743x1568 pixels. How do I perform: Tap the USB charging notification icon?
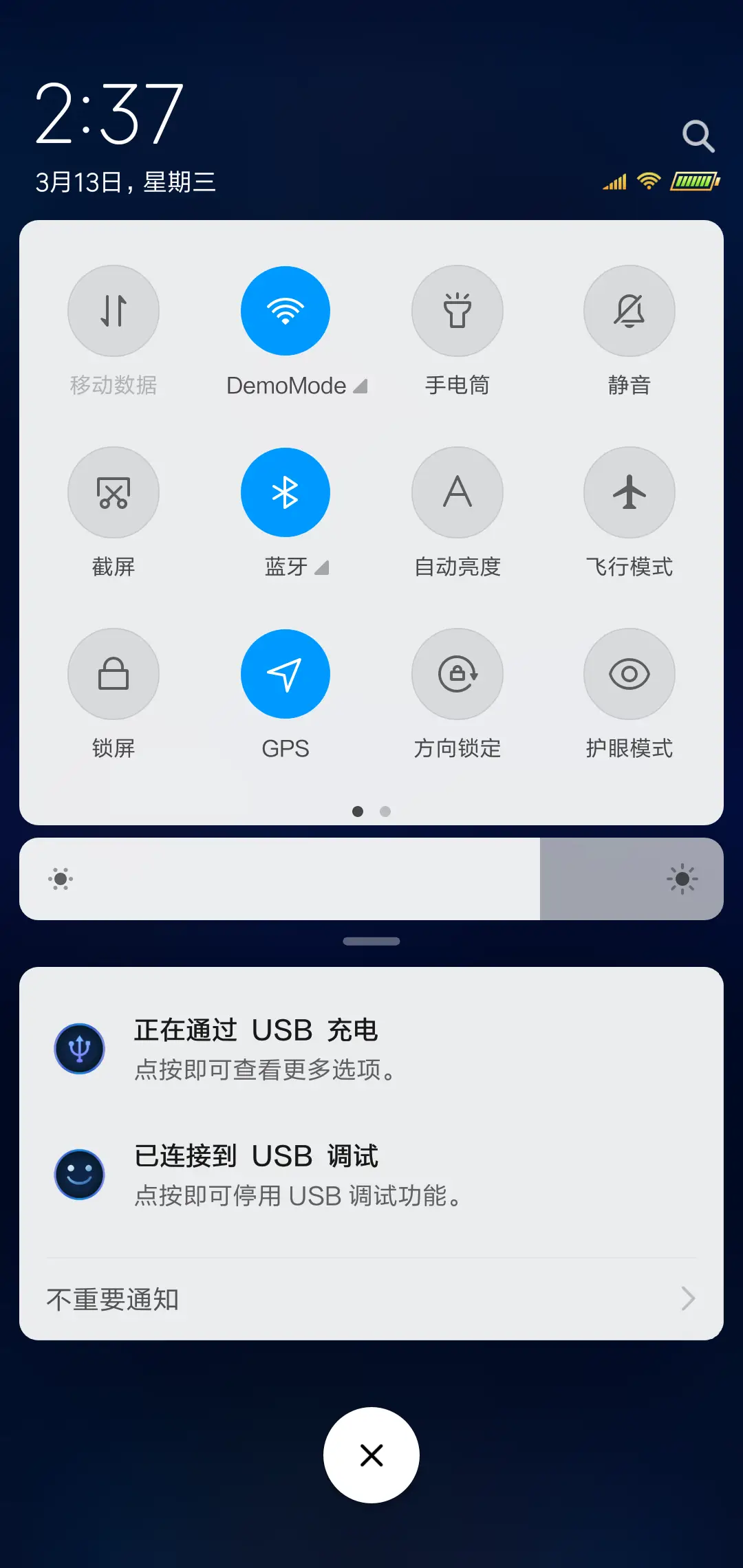(79, 1049)
